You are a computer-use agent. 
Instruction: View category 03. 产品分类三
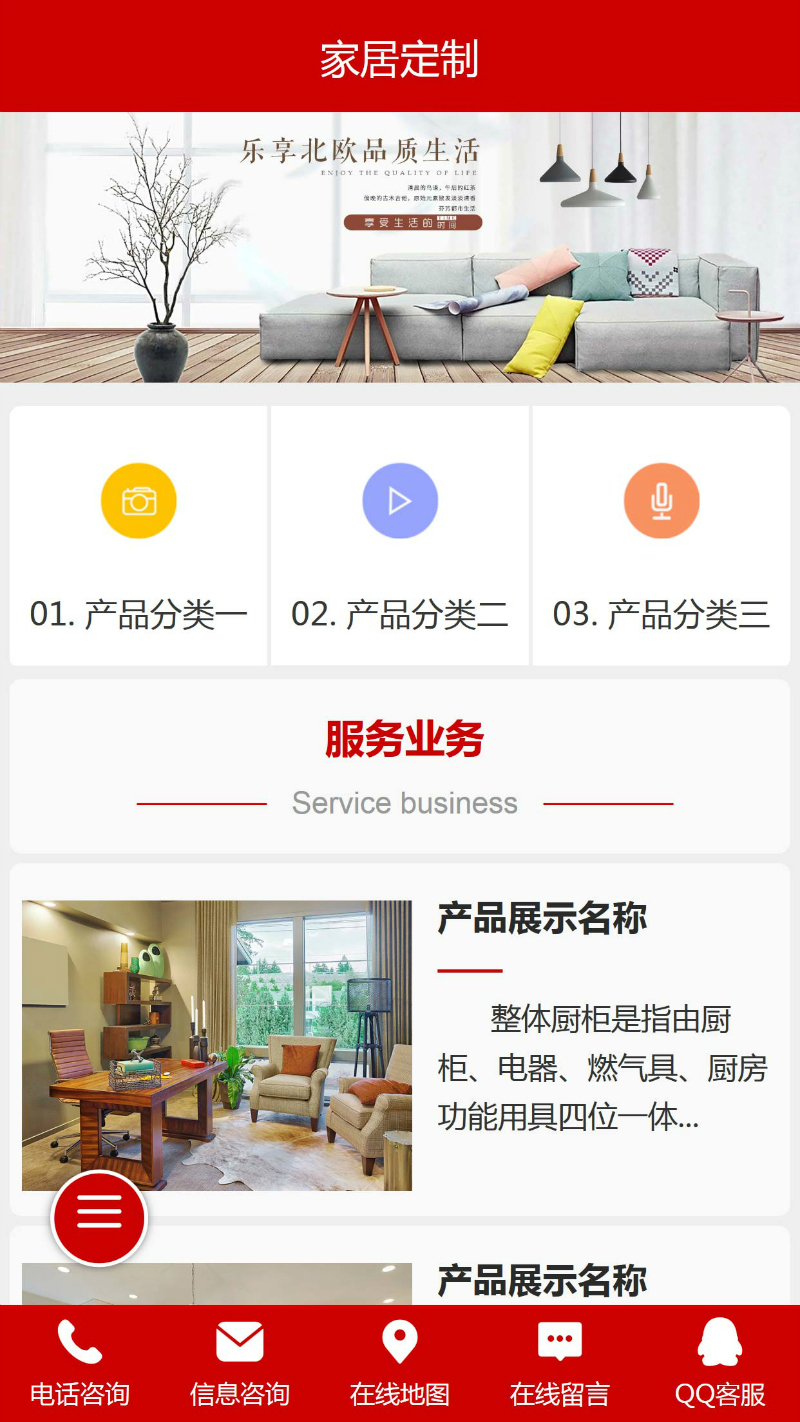(x=661, y=536)
